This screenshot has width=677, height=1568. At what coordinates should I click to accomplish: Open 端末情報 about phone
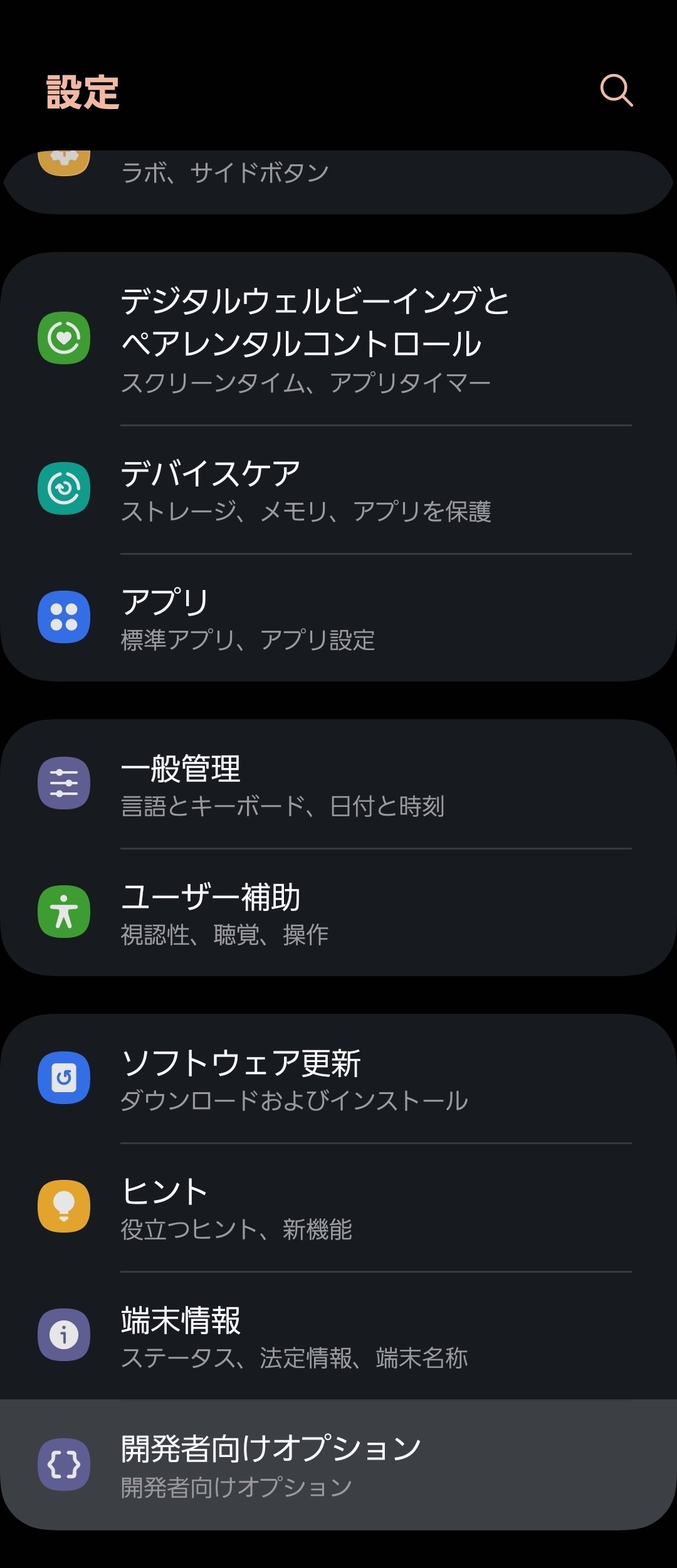(338, 1336)
